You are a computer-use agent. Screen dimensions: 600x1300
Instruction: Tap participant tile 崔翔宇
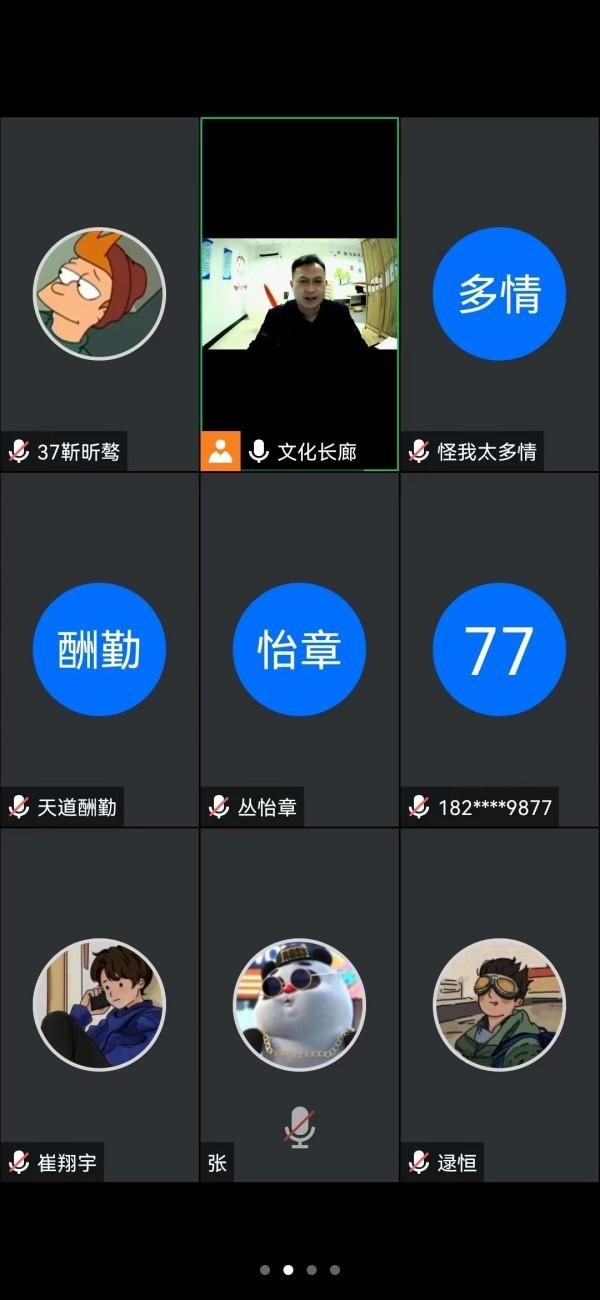[x=99, y=1004]
